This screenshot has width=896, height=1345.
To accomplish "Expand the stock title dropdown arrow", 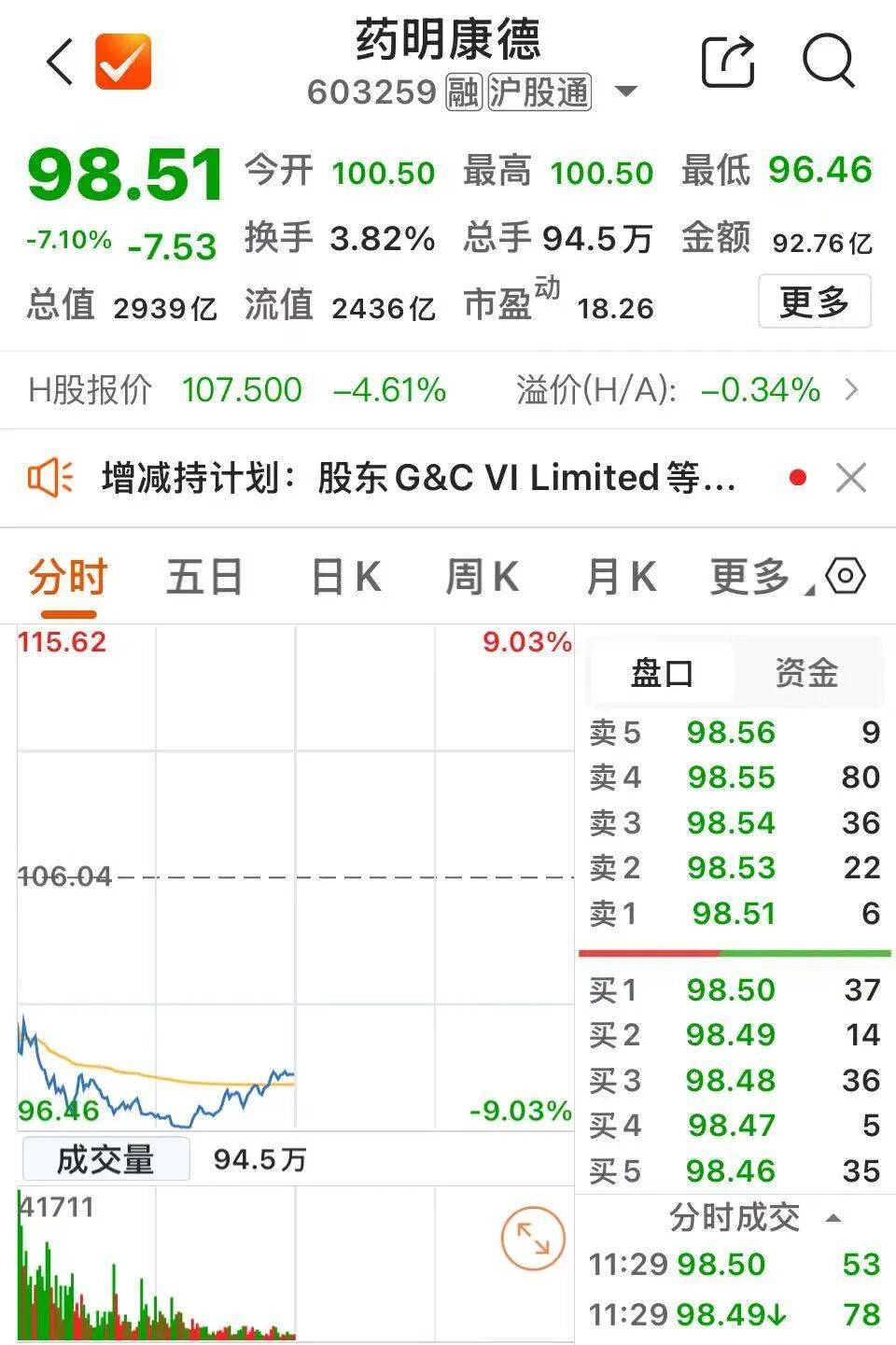I will click(626, 91).
